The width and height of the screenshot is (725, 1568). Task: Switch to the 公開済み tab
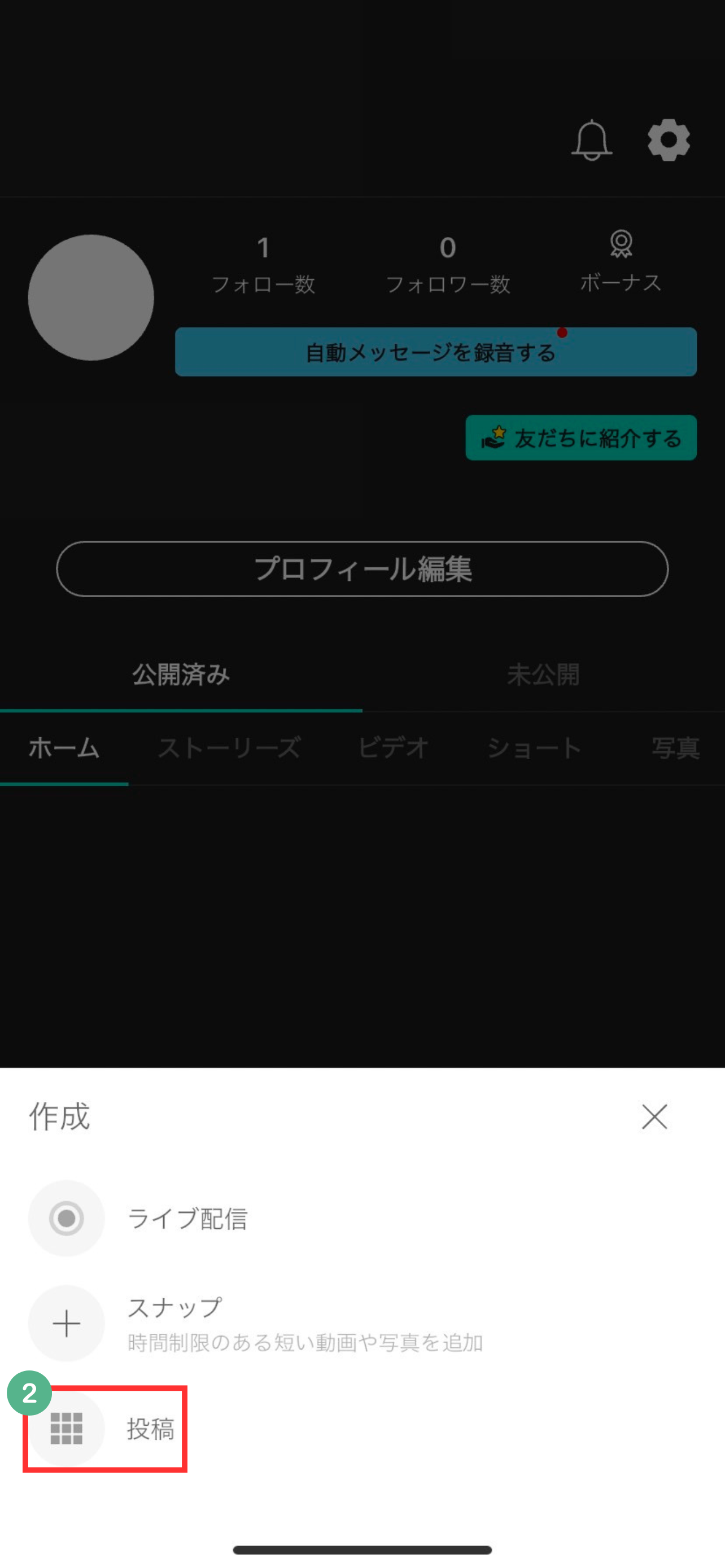(x=181, y=675)
